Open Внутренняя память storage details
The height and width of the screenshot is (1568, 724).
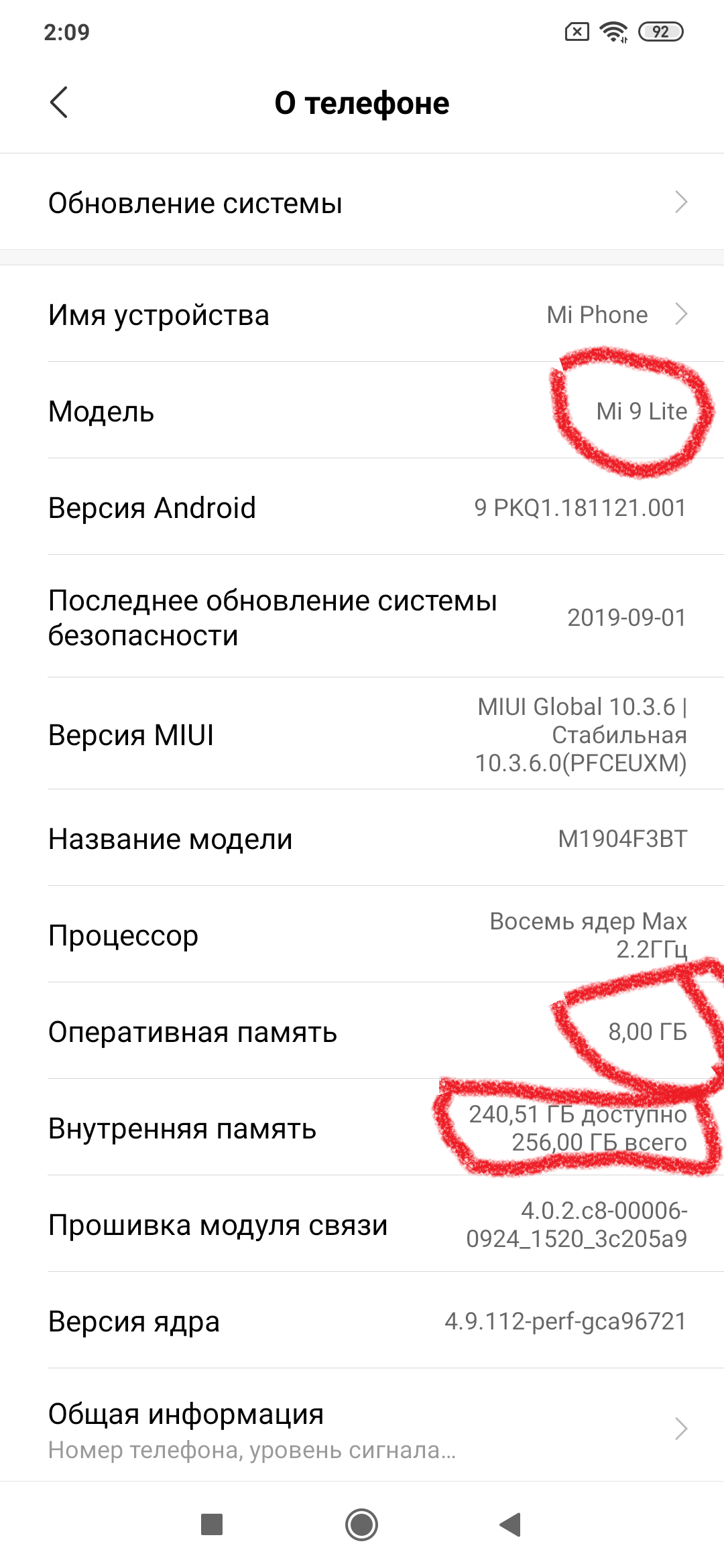[x=362, y=1127]
